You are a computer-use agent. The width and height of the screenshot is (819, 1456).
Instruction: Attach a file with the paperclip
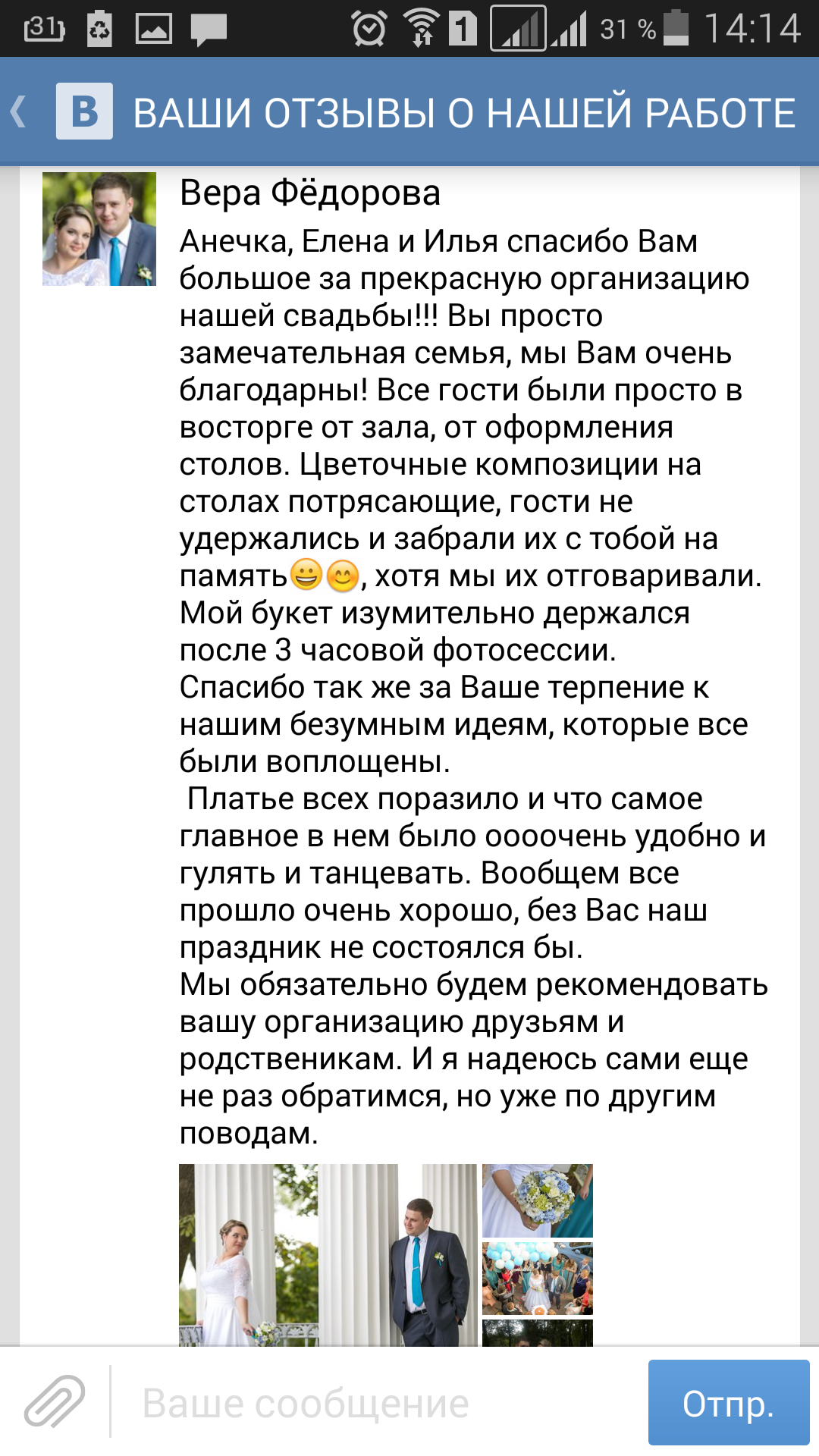(55, 1401)
